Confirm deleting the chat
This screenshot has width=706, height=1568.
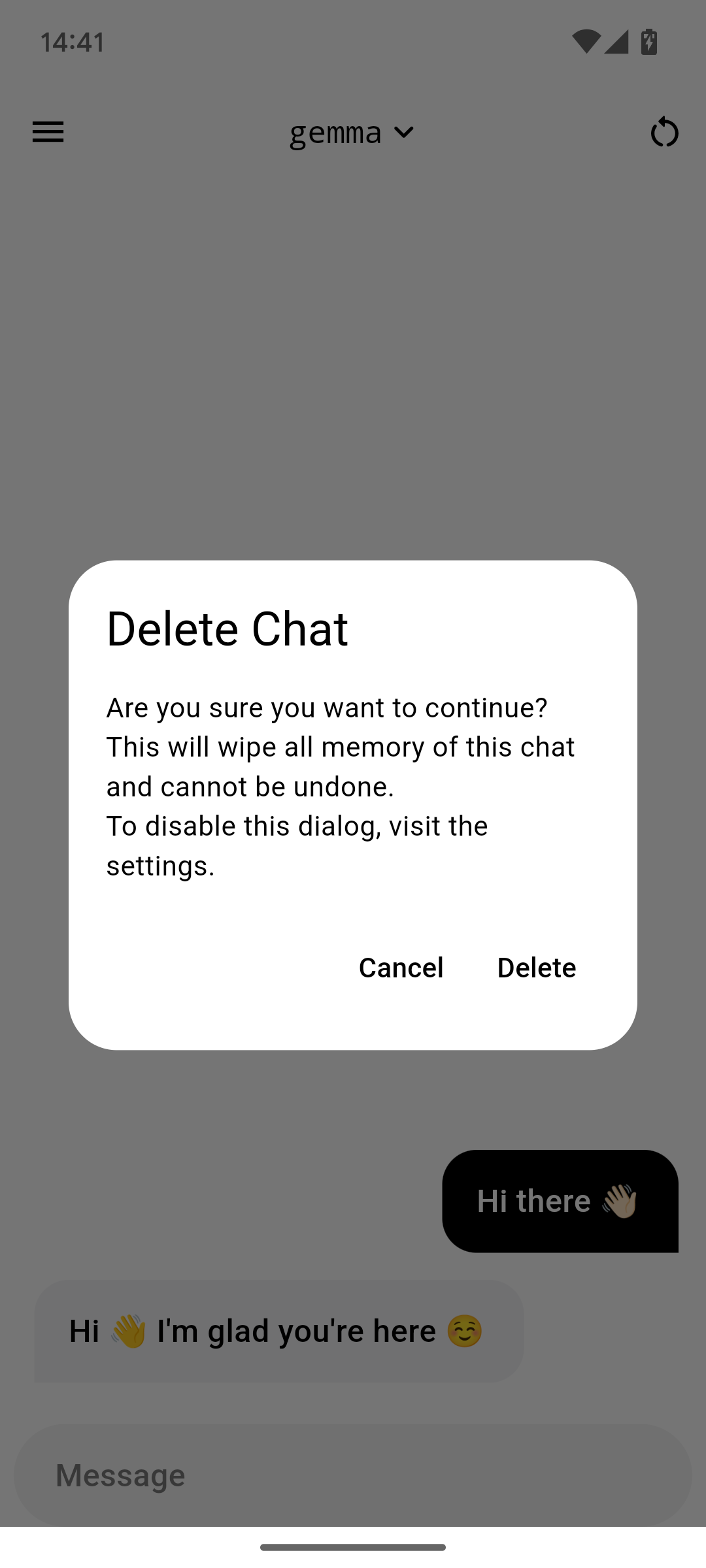coord(536,968)
